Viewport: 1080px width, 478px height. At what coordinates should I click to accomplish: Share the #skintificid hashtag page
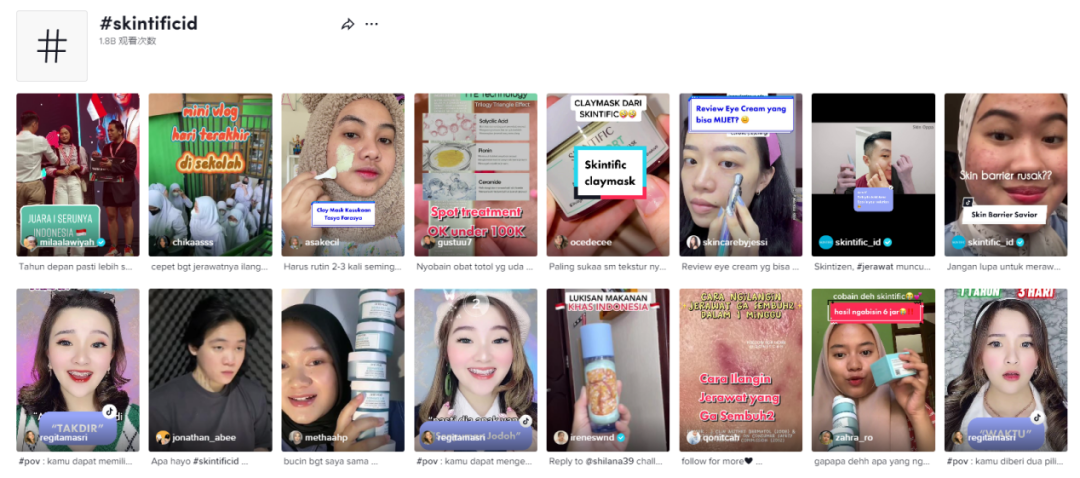[348, 24]
